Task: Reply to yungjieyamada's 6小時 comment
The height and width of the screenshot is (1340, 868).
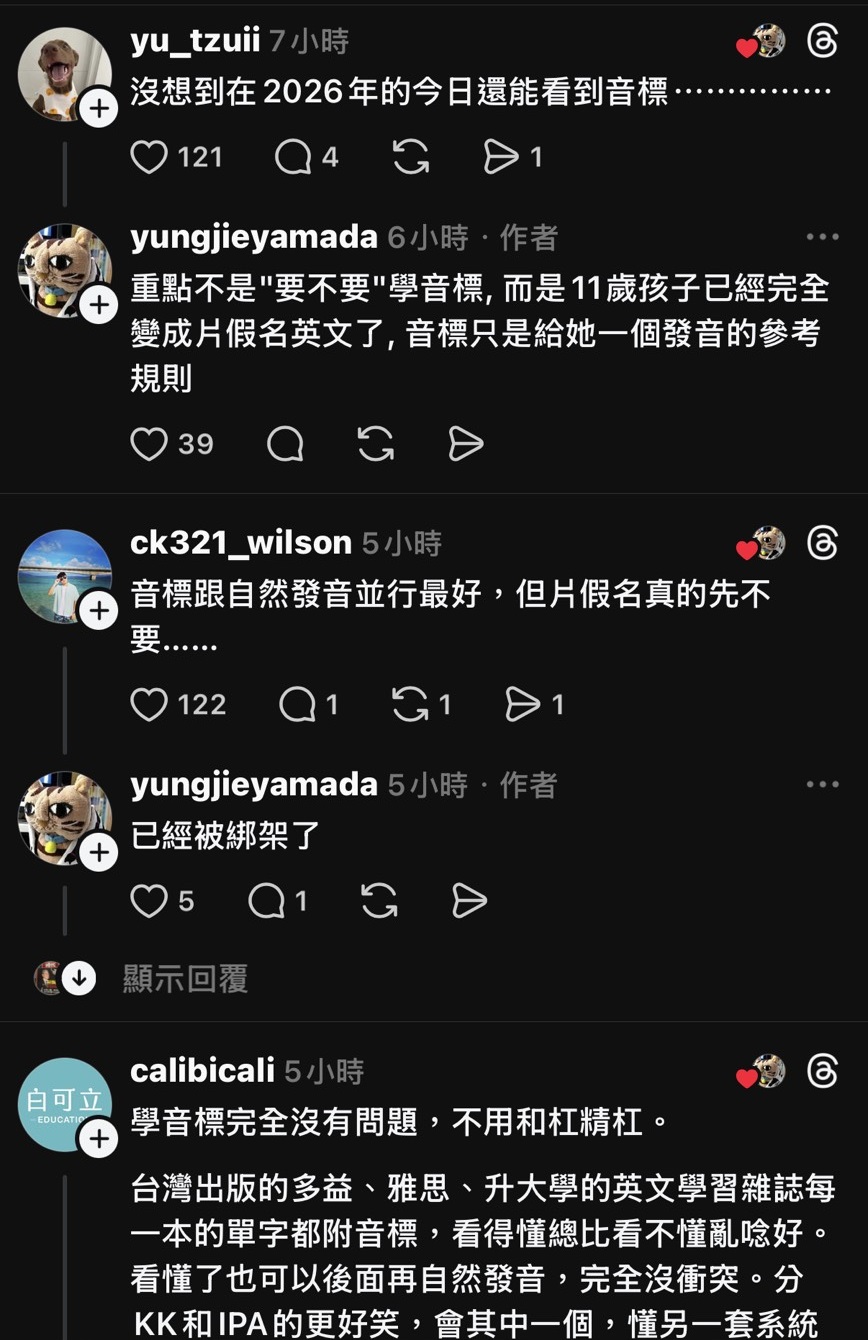Action: click(x=285, y=444)
